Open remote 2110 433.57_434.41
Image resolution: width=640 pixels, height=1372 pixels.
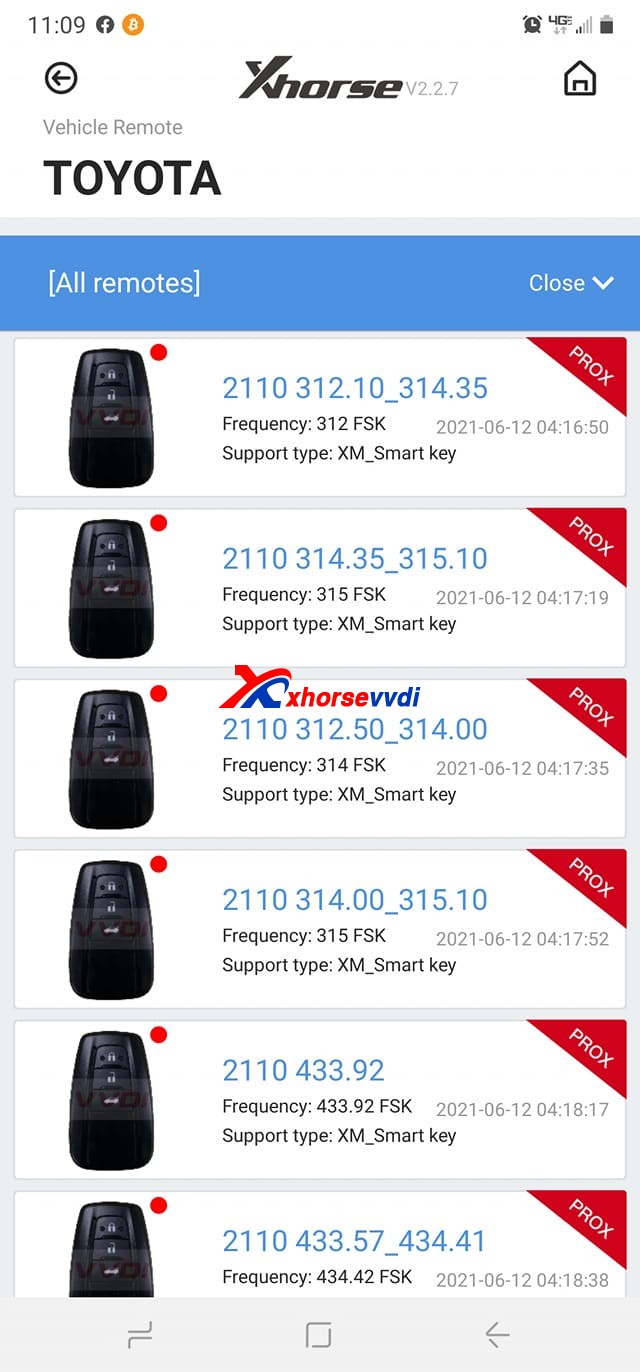pos(353,1241)
